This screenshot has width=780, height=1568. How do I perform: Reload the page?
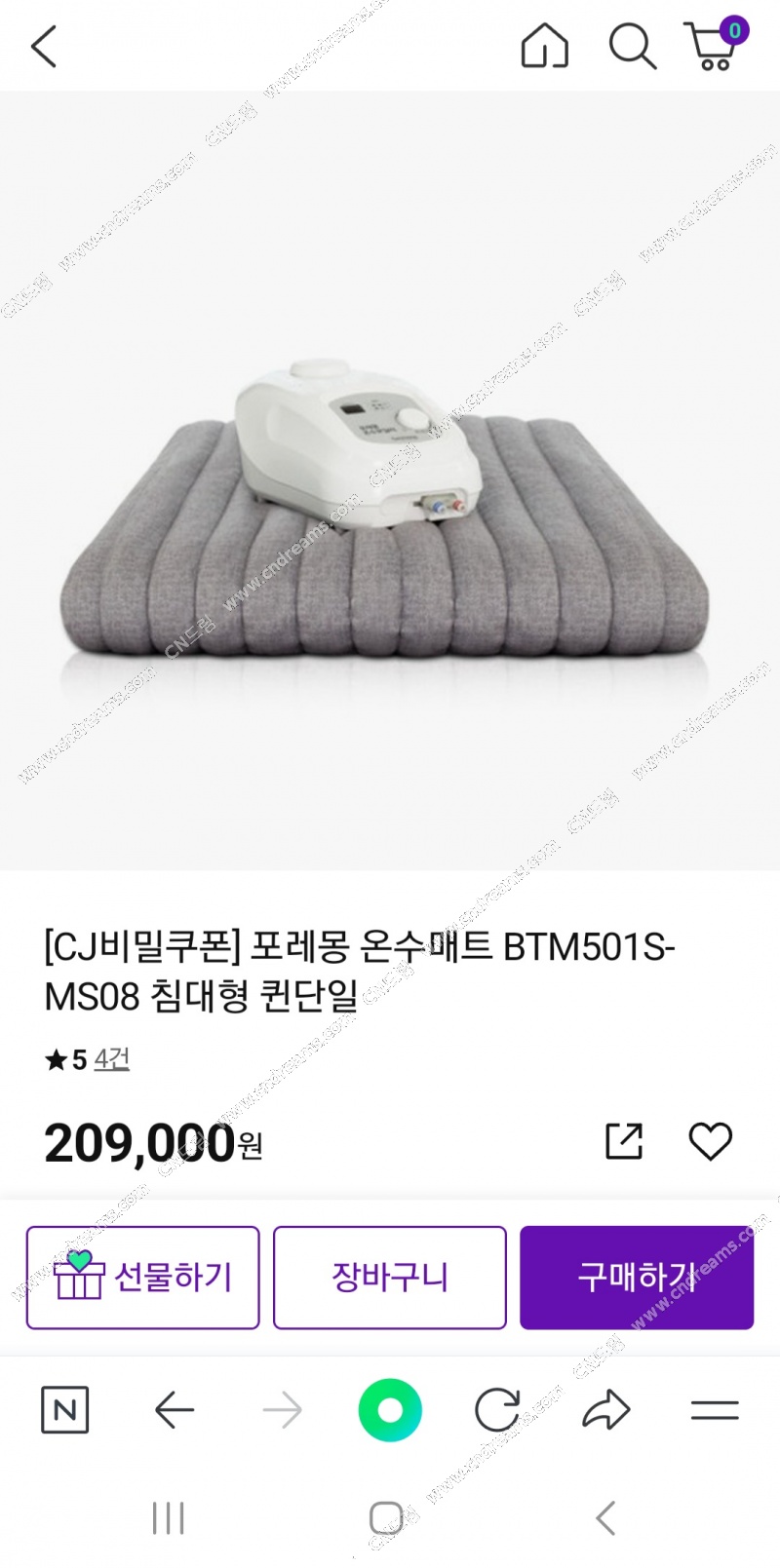pos(497,1410)
